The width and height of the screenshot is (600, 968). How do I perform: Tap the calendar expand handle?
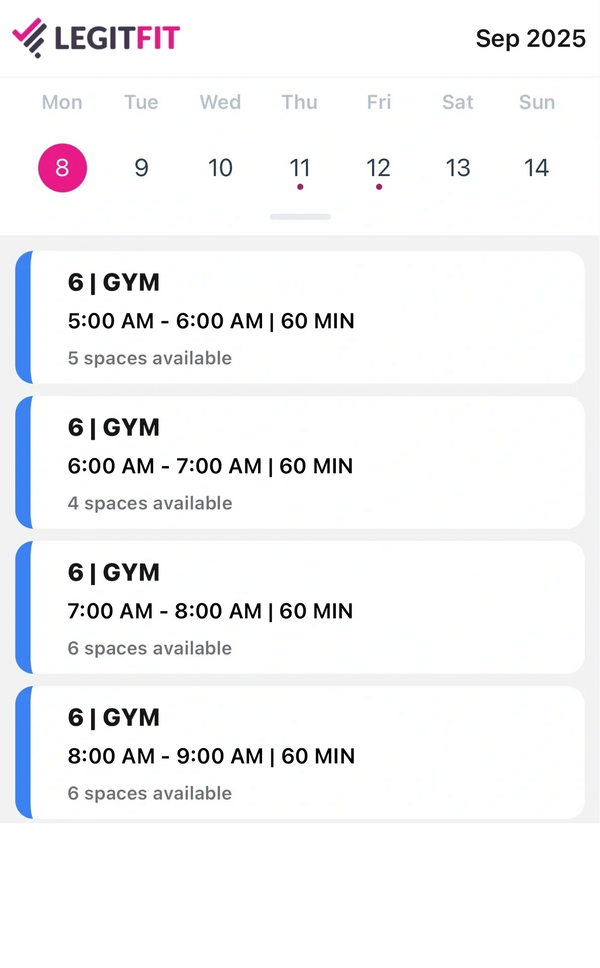click(300, 216)
